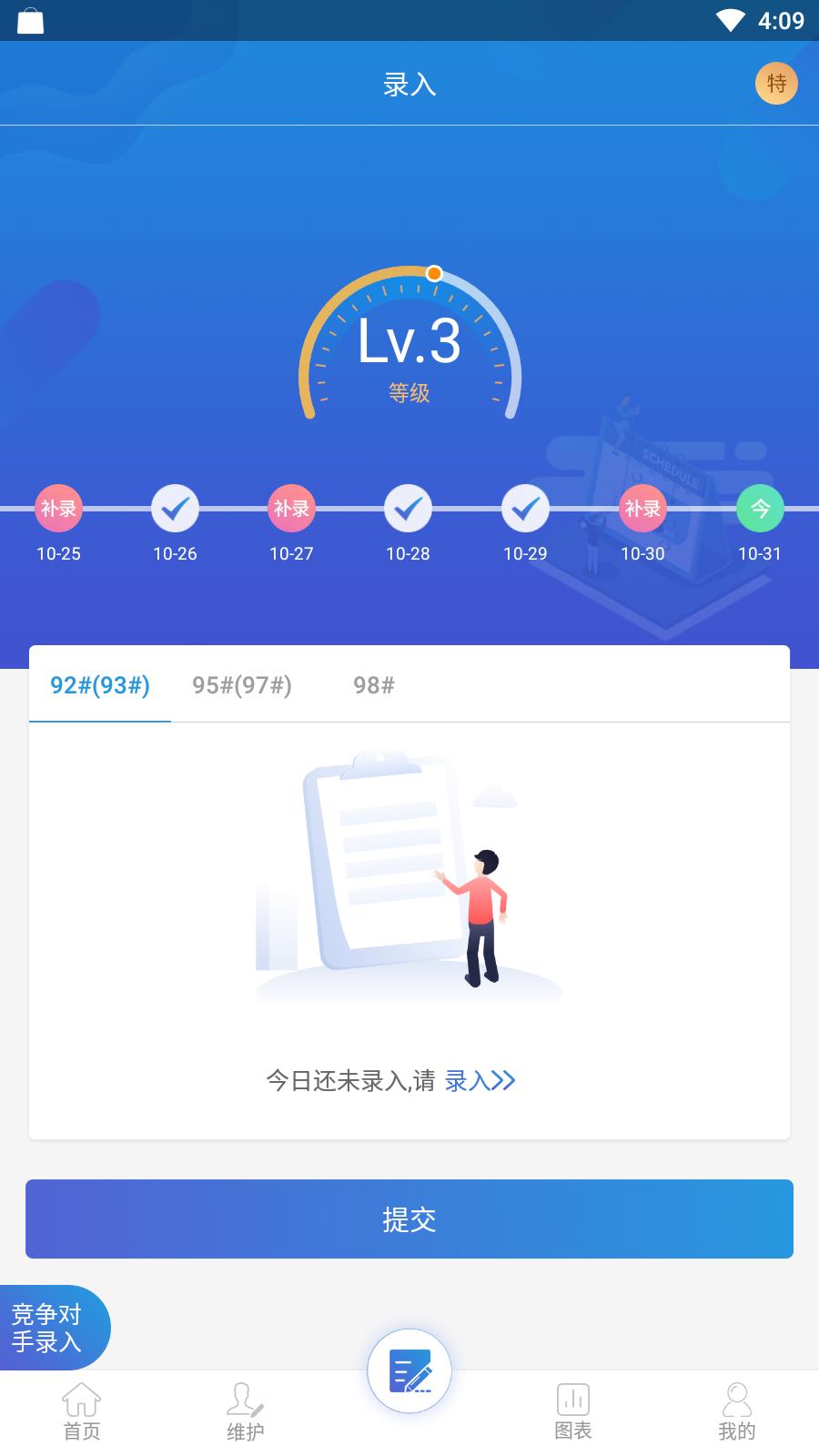Screen dimensions: 819x1456
Task: Select today's marker 10-31
Action: pyautogui.click(x=760, y=508)
